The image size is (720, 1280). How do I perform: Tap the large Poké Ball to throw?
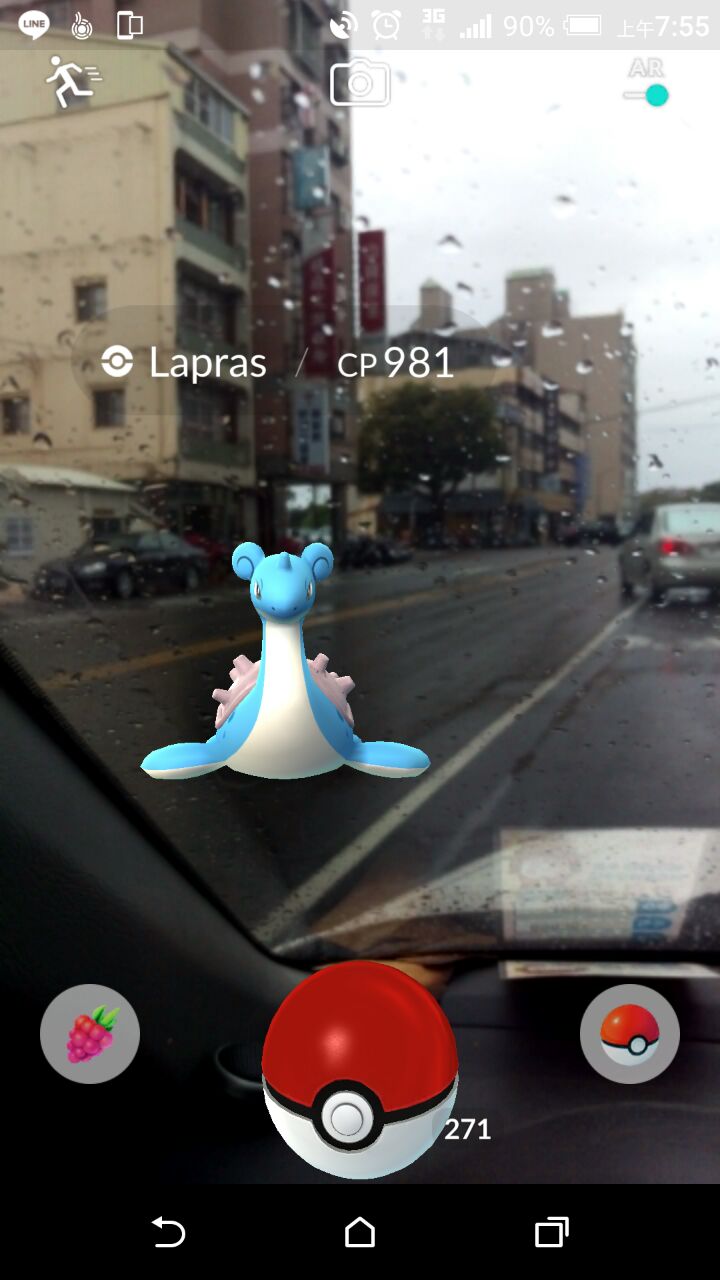(359, 1070)
